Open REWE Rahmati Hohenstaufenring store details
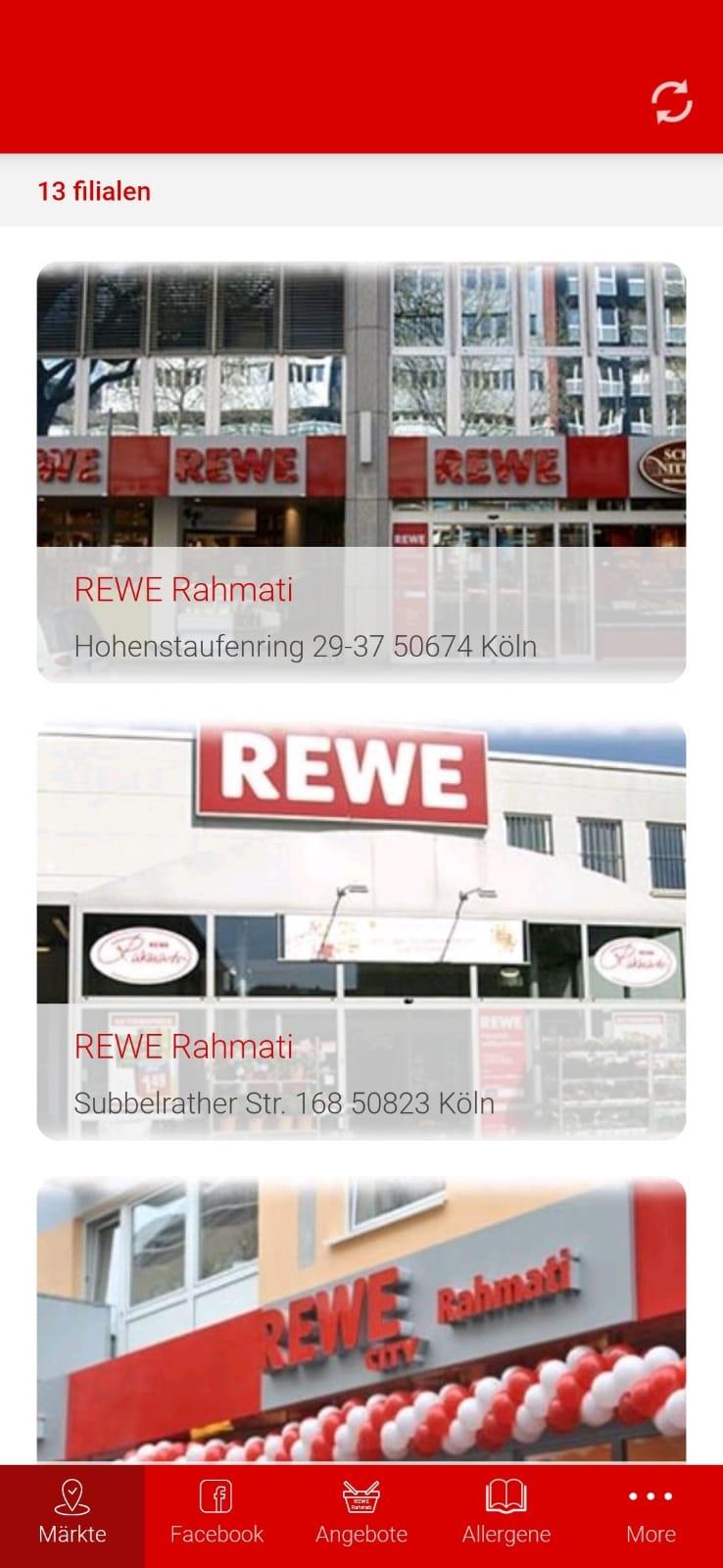723x1568 pixels. point(361,470)
